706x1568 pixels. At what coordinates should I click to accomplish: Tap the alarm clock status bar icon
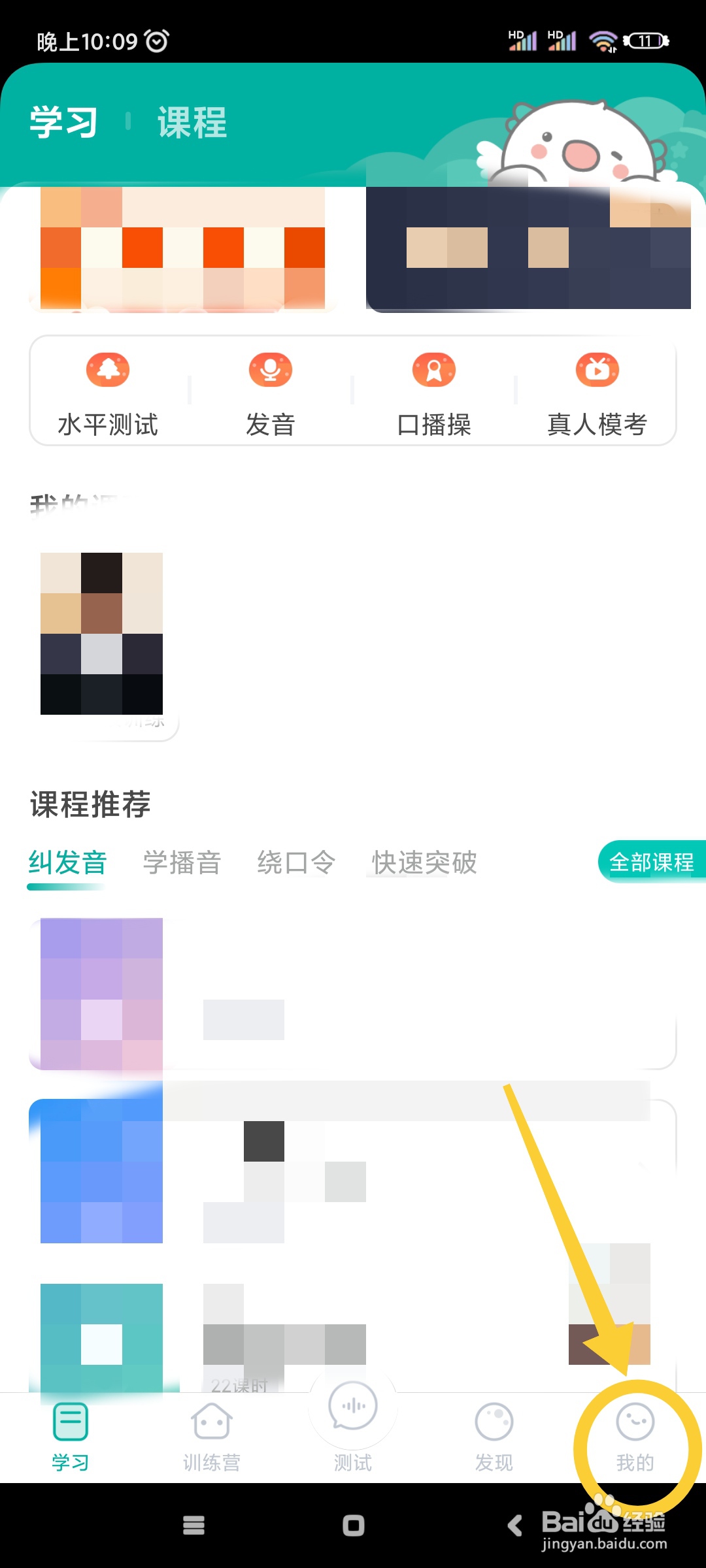coord(156,41)
